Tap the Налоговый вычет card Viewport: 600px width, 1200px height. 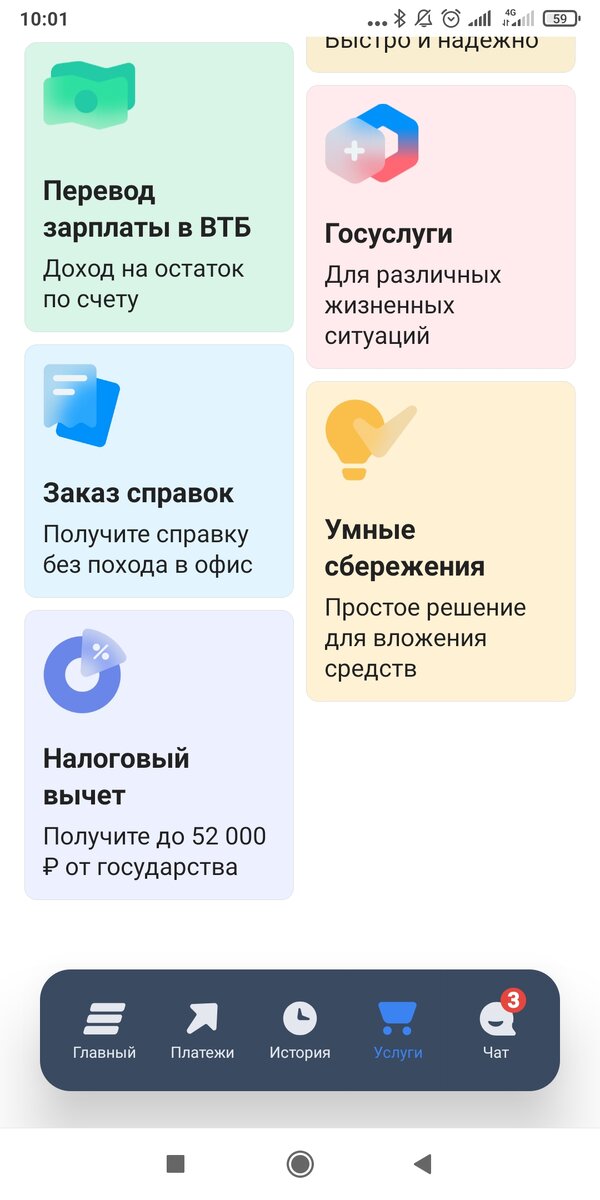(159, 755)
